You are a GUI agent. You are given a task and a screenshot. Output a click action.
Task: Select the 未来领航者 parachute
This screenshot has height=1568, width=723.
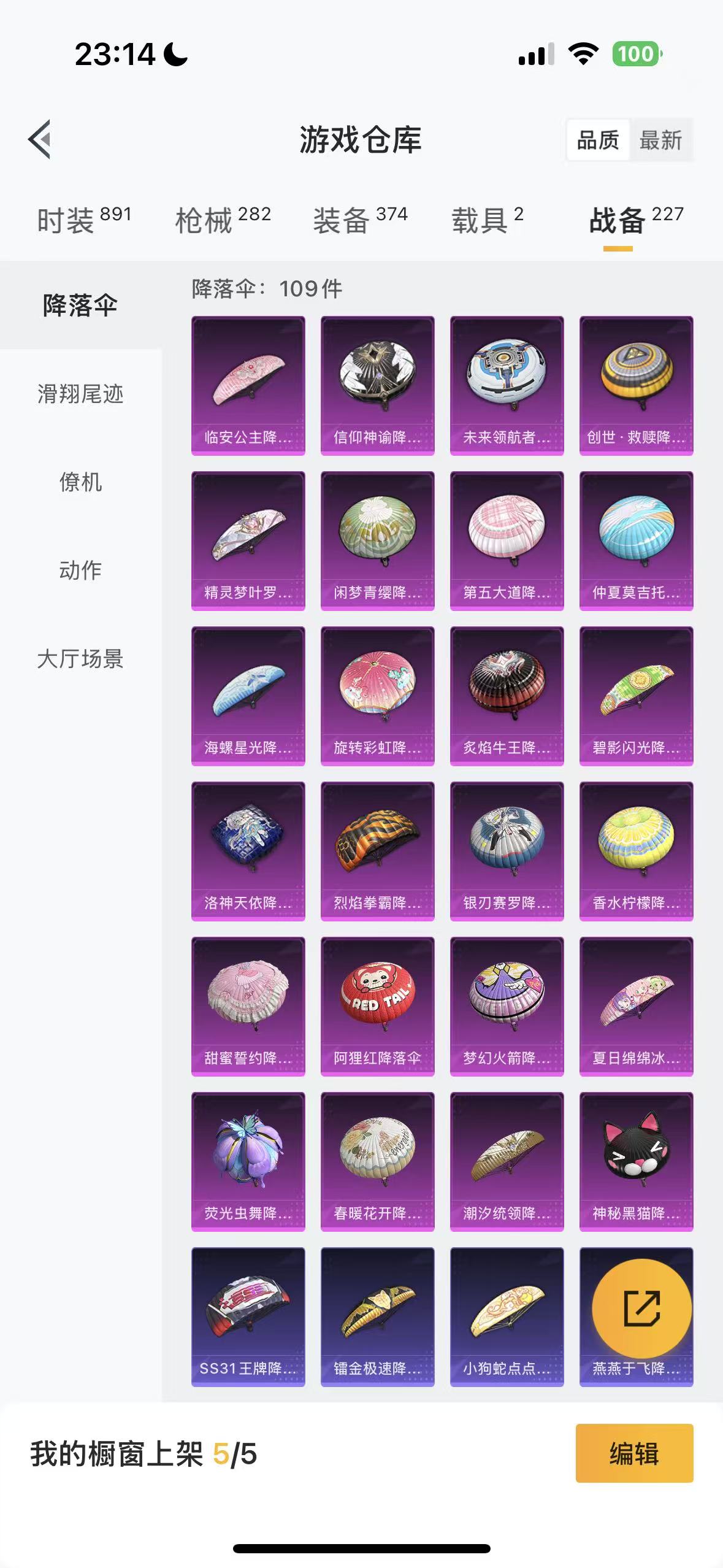click(507, 385)
